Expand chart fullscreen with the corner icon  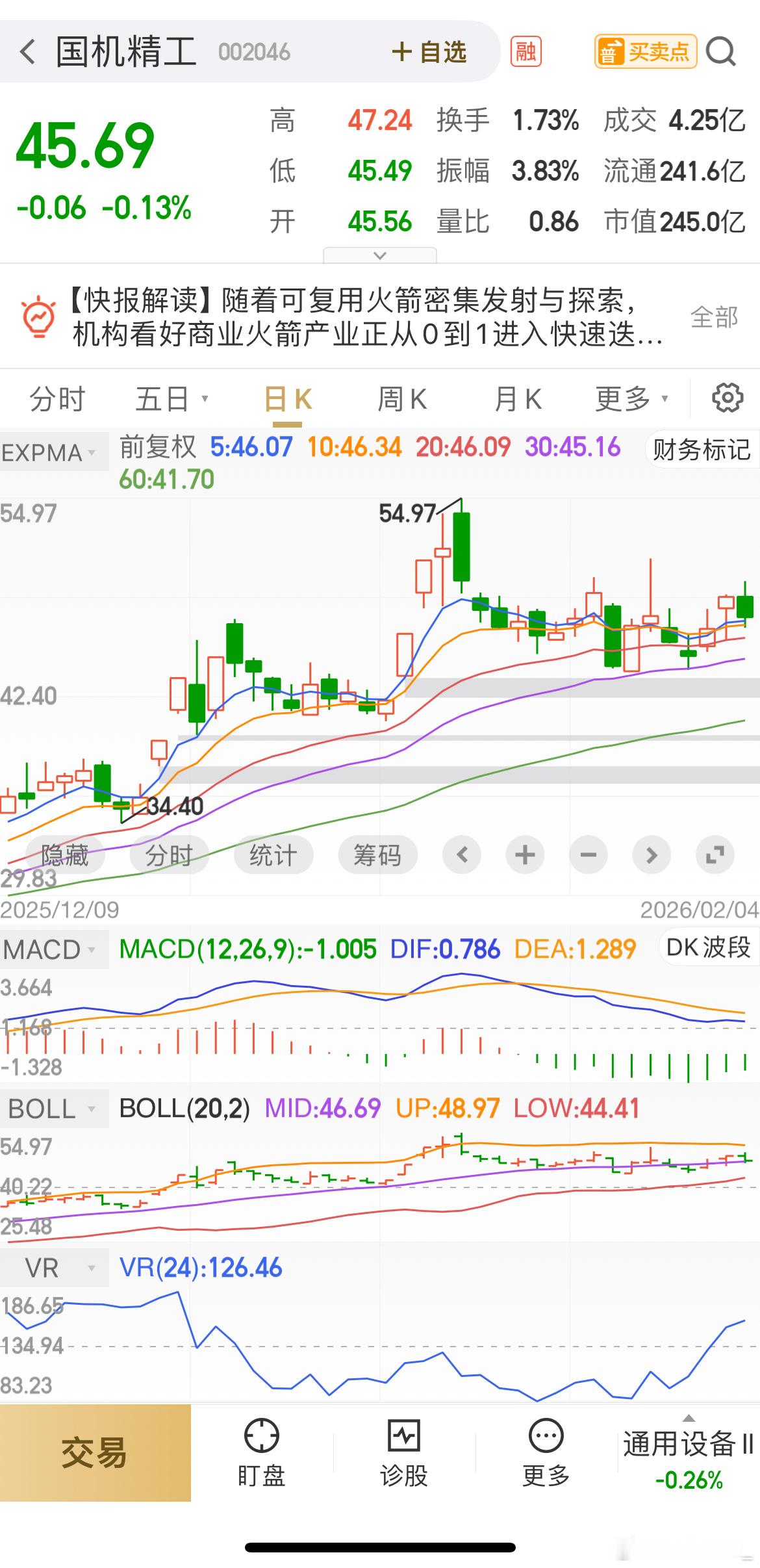pos(715,855)
